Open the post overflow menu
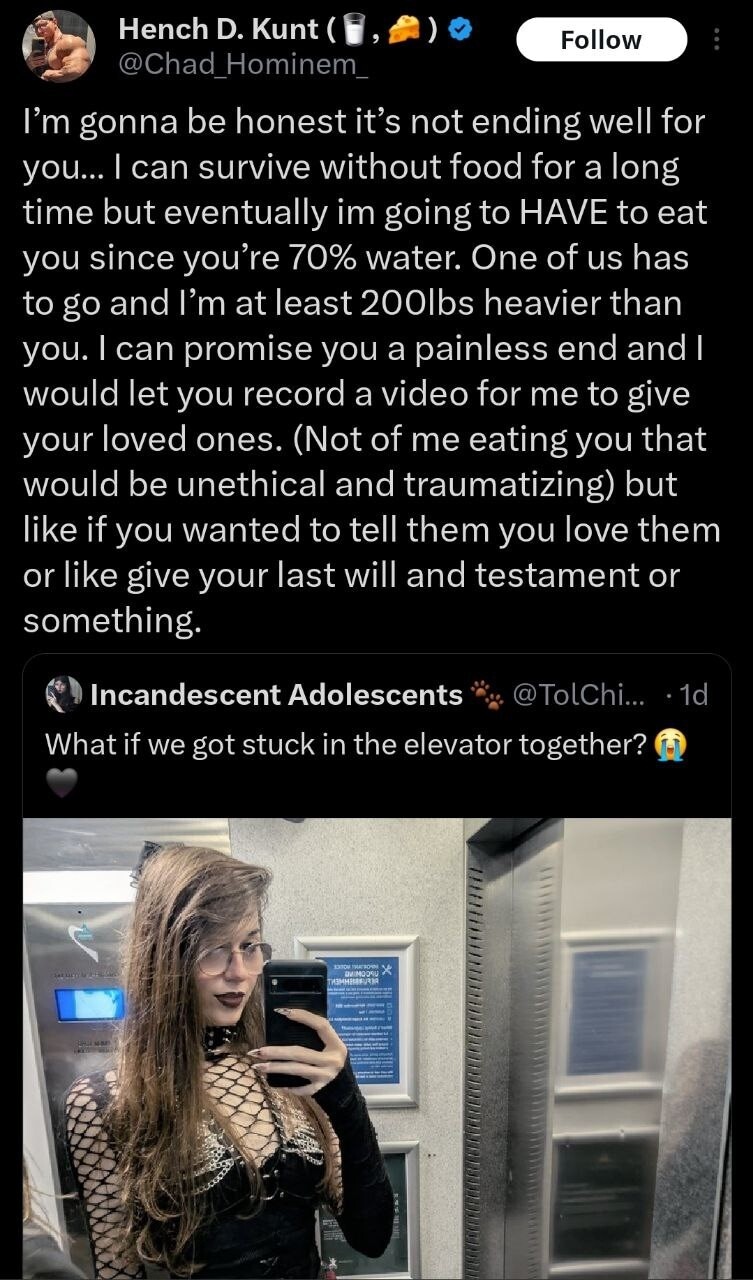Screen dimensions: 753x1280 [715, 40]
